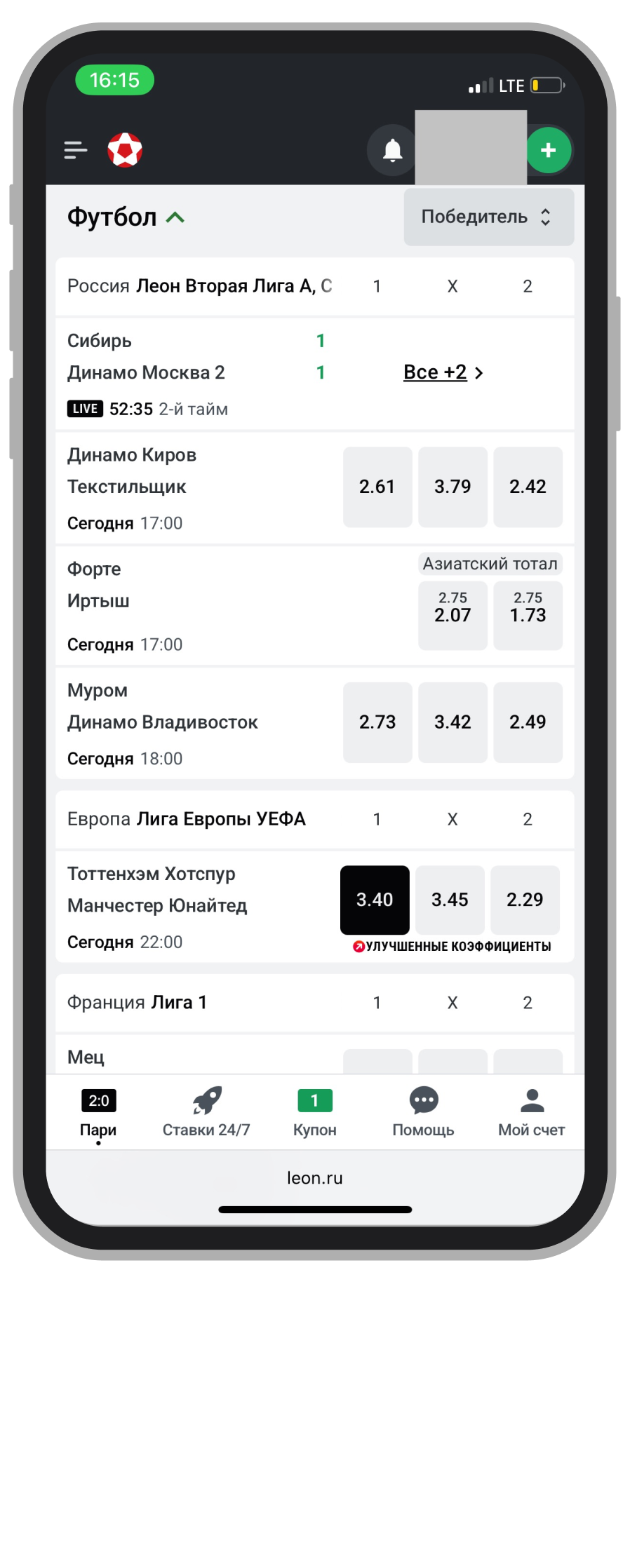This screenshot has width=630, height=1568.
Task: Open the hamburger menu
Action: tap(76, 150)
